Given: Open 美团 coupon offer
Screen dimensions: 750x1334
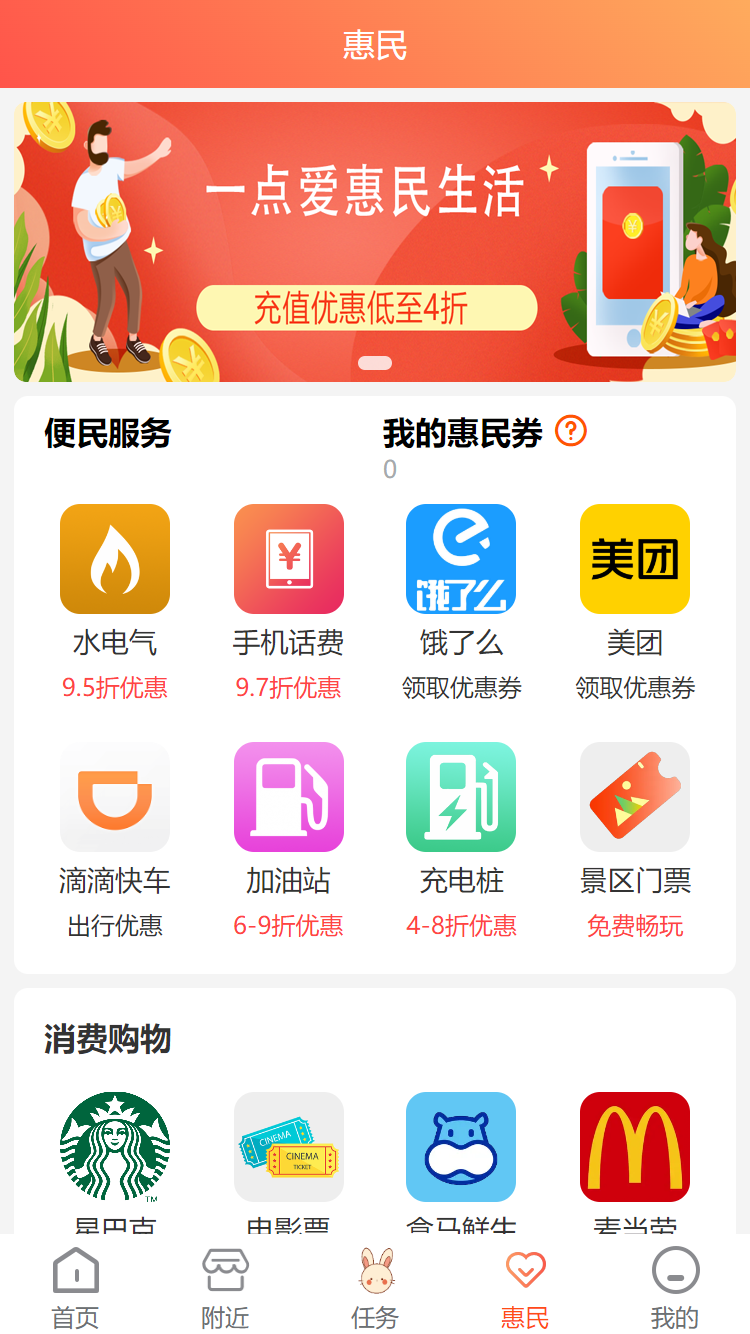Looking at the screenshot, I should tap(635, 559).
